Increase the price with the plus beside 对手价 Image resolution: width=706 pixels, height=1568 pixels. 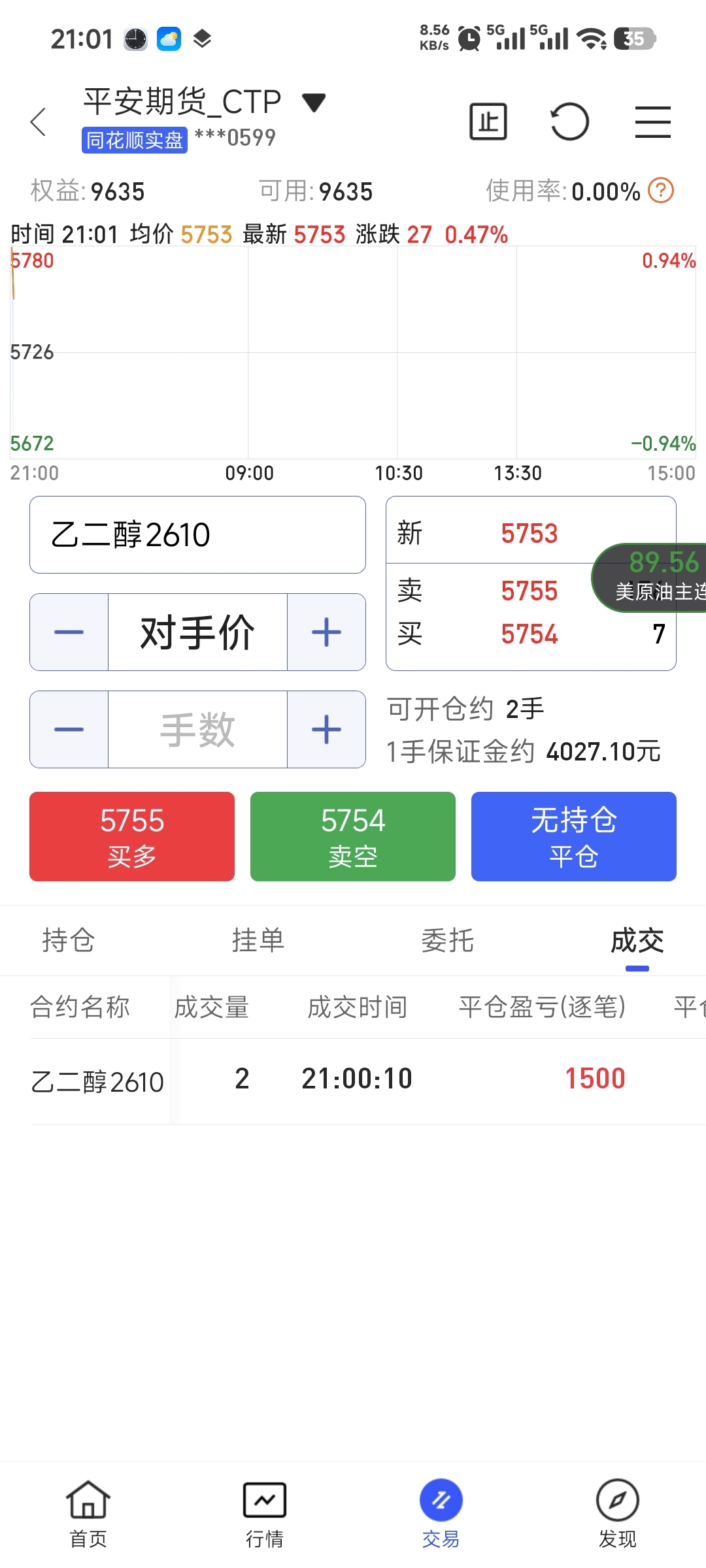[x=326, y=632]
